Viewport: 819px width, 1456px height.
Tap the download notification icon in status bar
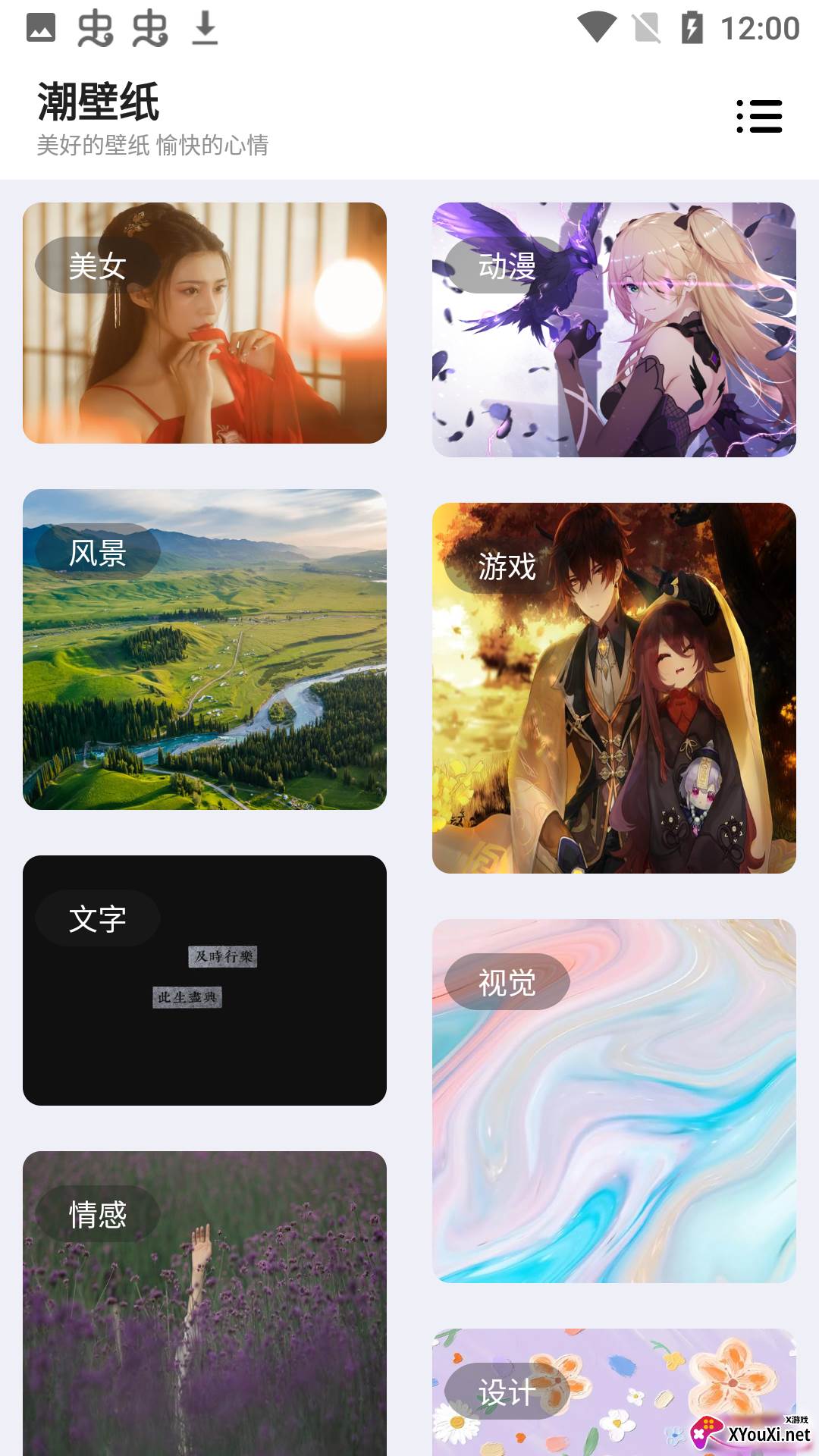(203, 29)
